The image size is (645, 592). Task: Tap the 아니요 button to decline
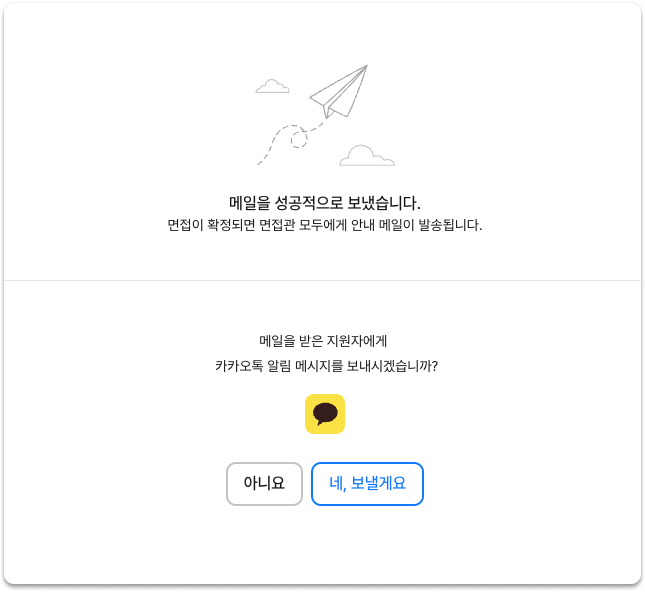tap(264, 484)
